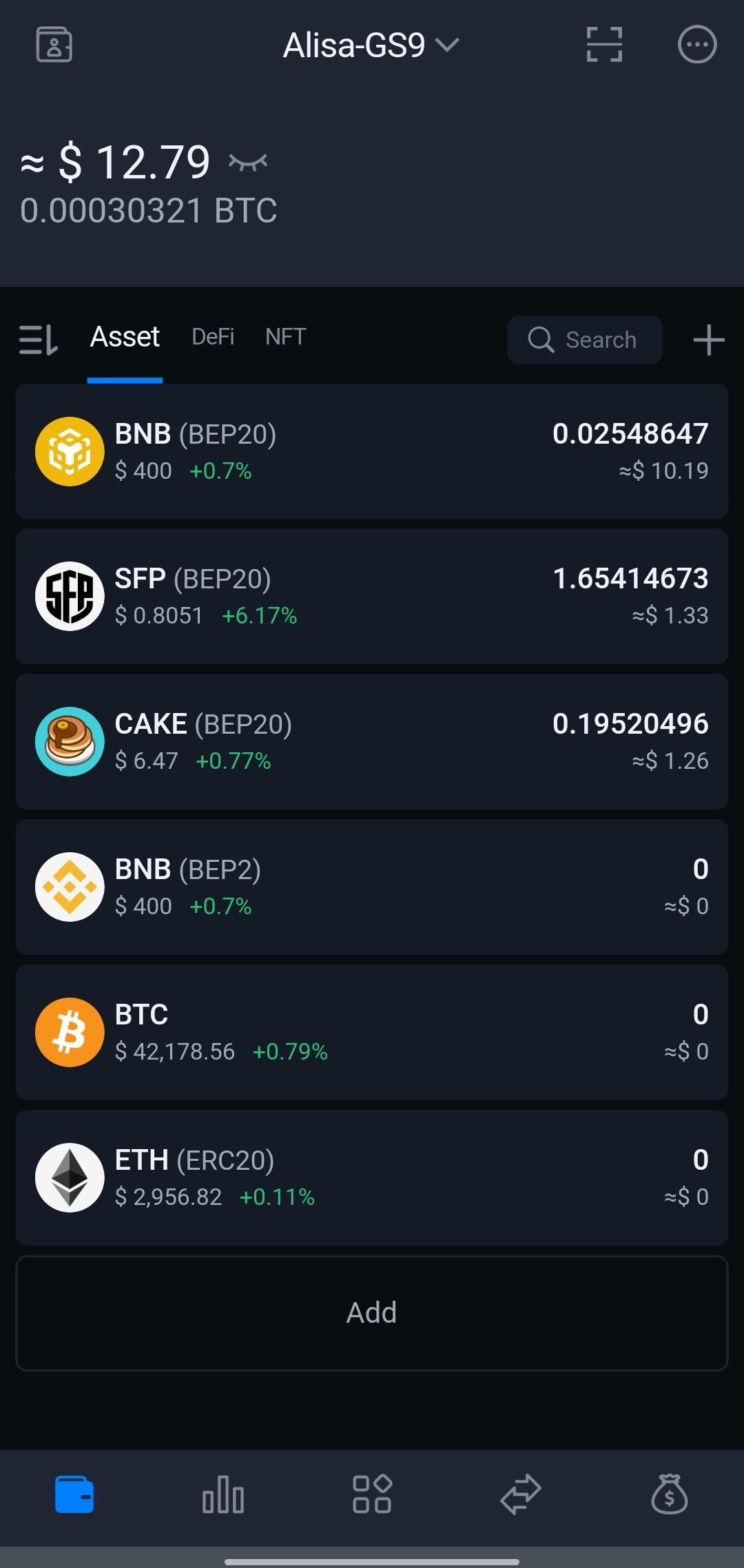Tap the Add button below assets
744x1568 pixels.
click(372, 1313)
